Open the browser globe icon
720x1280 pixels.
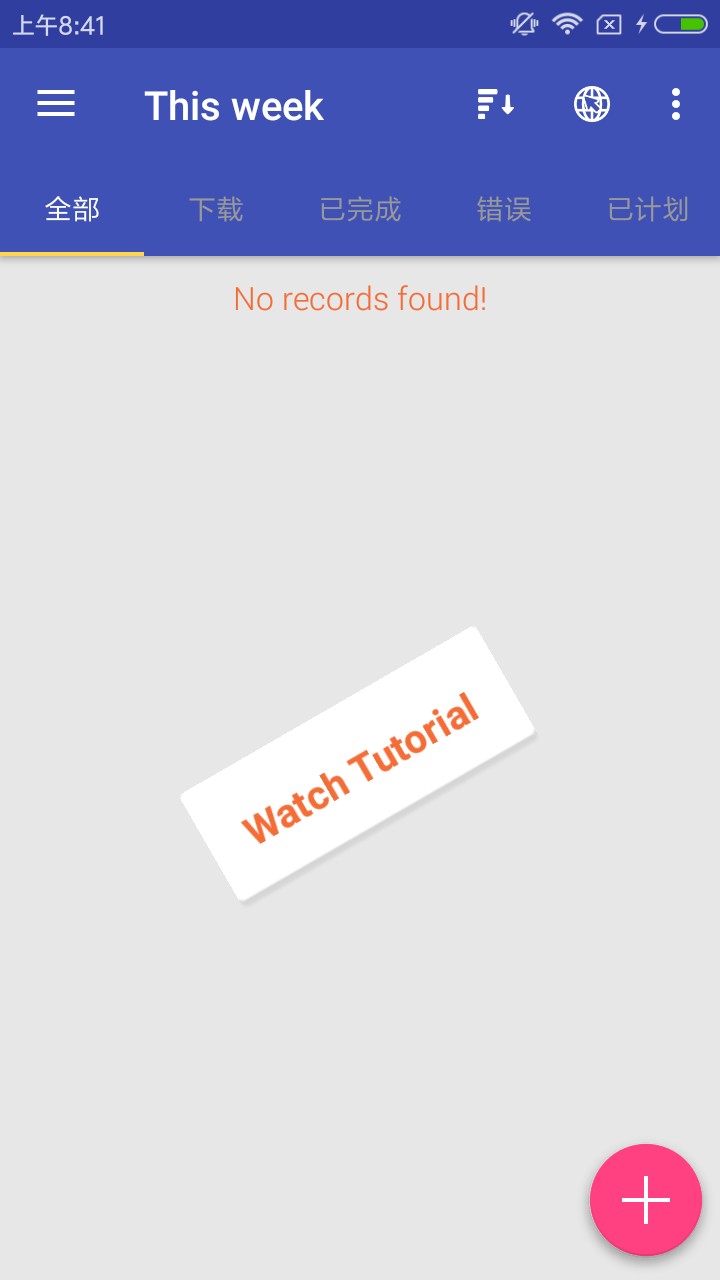click(x=592, y=104)
